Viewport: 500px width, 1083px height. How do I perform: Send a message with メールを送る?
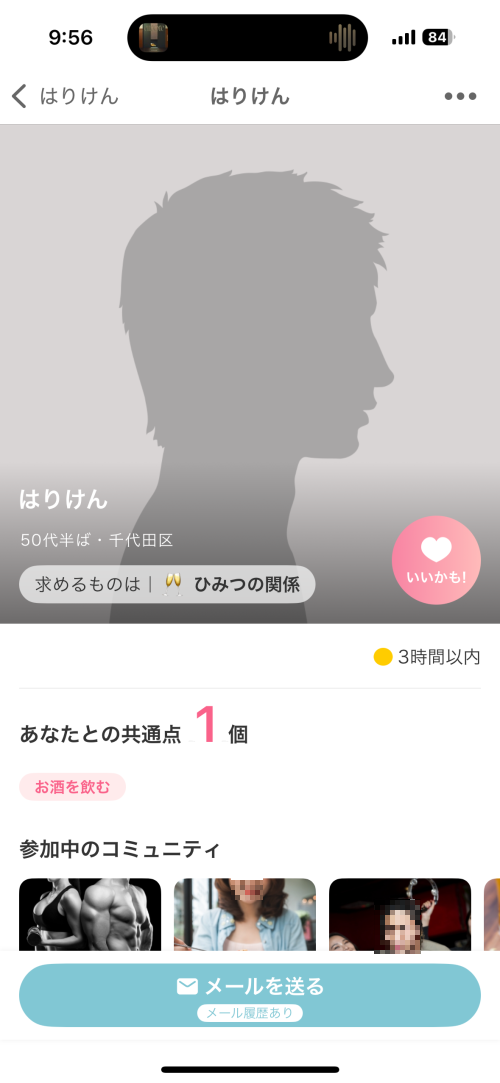[x=250, y=995]
